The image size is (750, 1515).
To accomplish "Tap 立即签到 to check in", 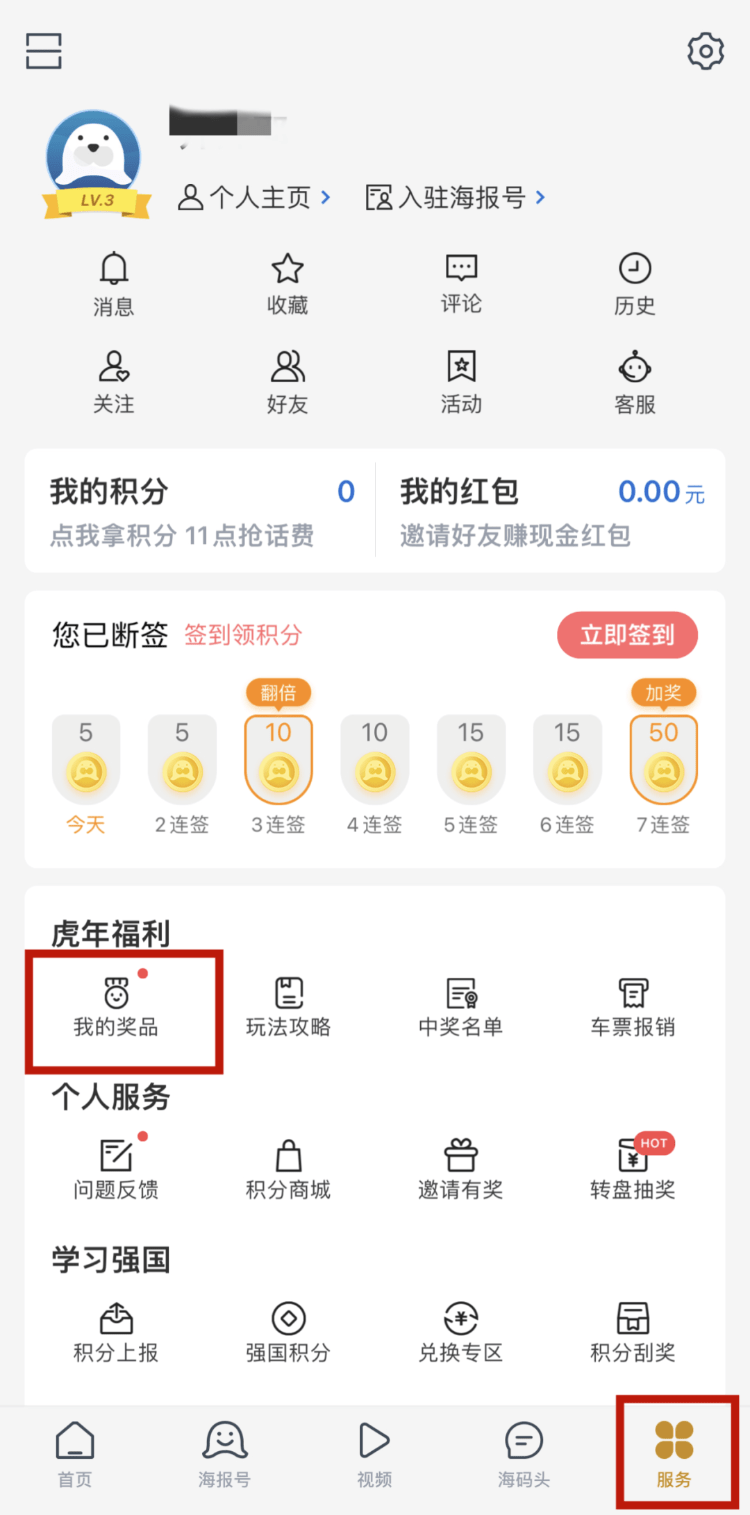I will click(627, 635).
